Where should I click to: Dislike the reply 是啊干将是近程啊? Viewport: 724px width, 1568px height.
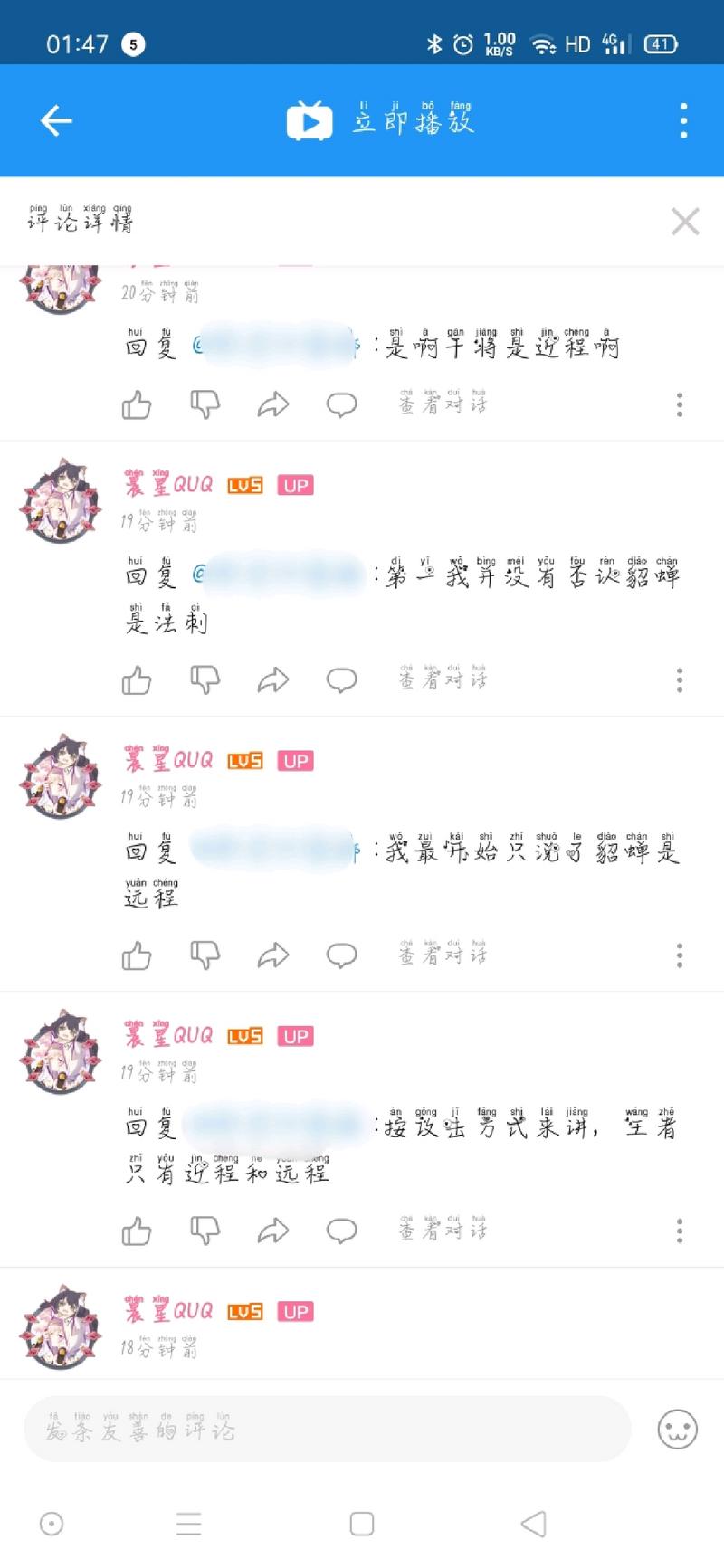click(x=205, y=404)
